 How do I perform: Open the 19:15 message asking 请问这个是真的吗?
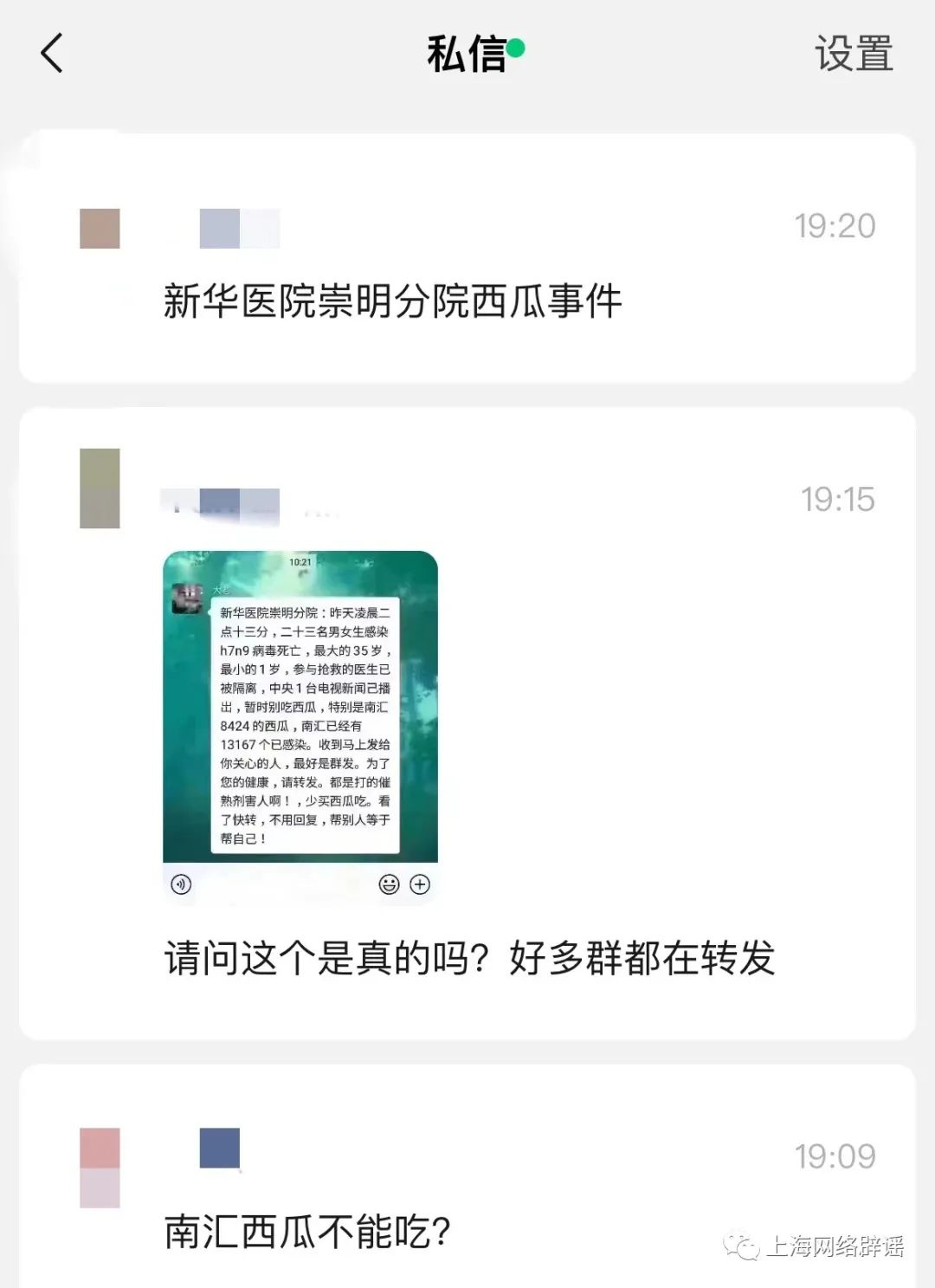(469, 959)
